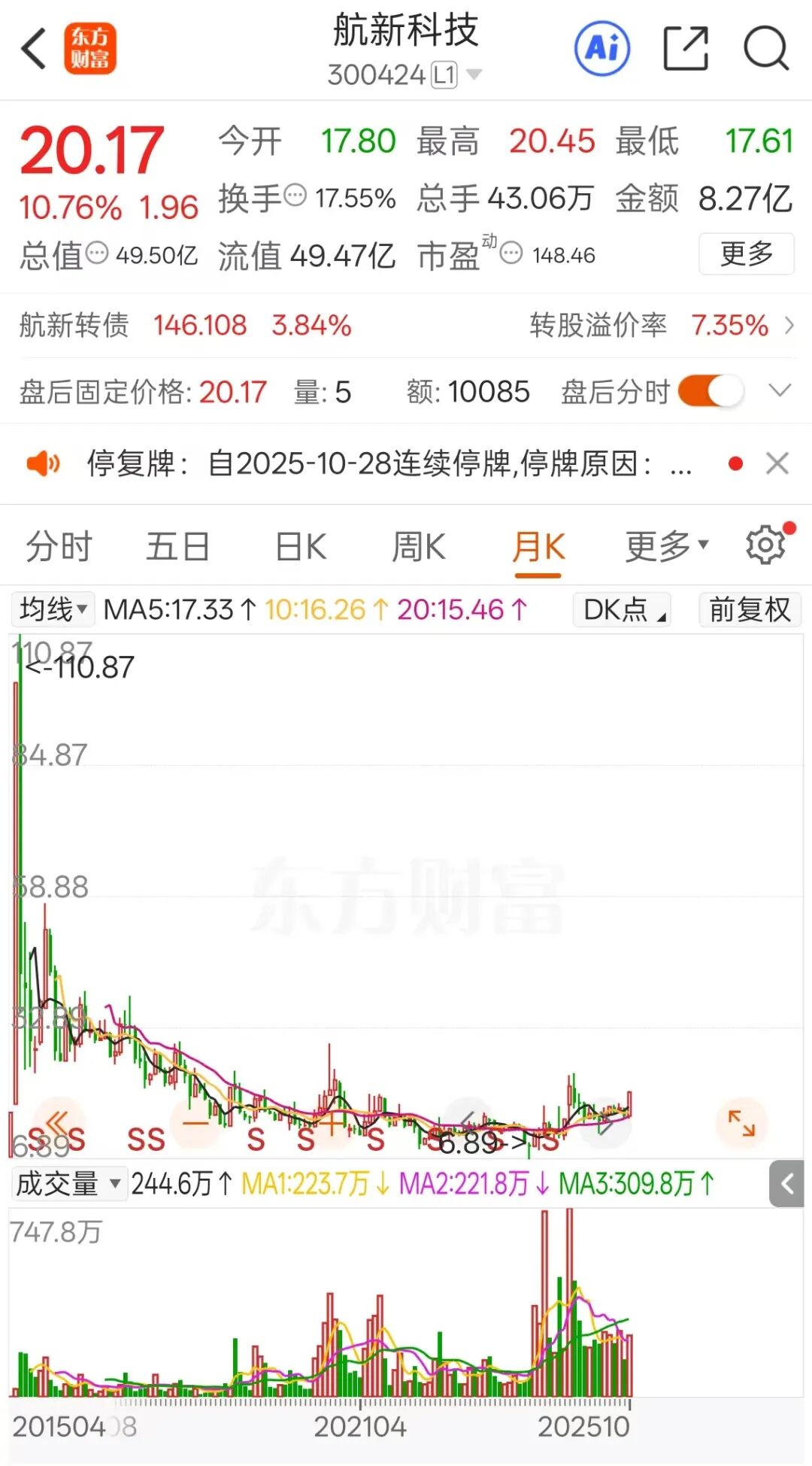Go back using the top-left arrow
The image size is (812, 1466).
click(34, 49)
